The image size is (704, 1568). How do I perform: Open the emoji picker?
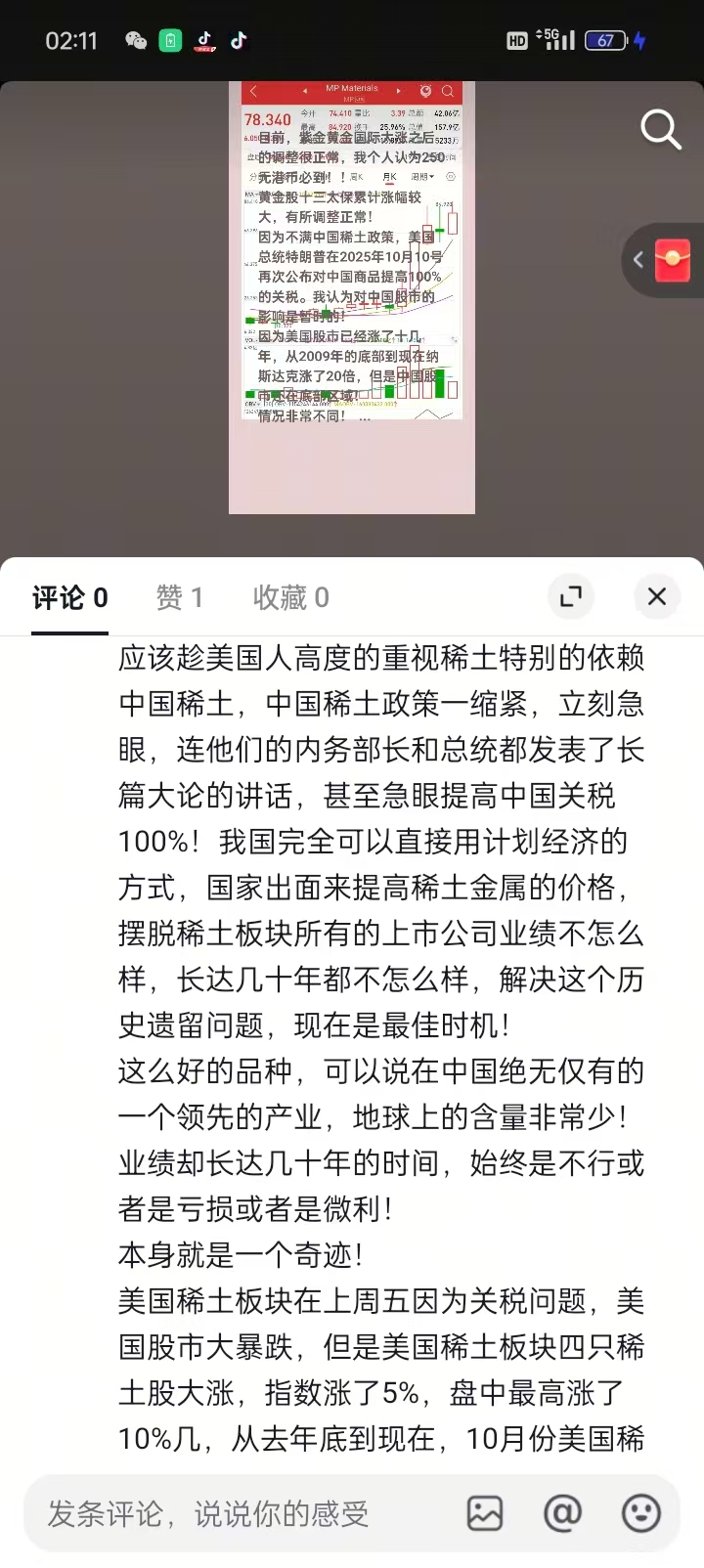pyautogui.click(x=640, y=1513)
